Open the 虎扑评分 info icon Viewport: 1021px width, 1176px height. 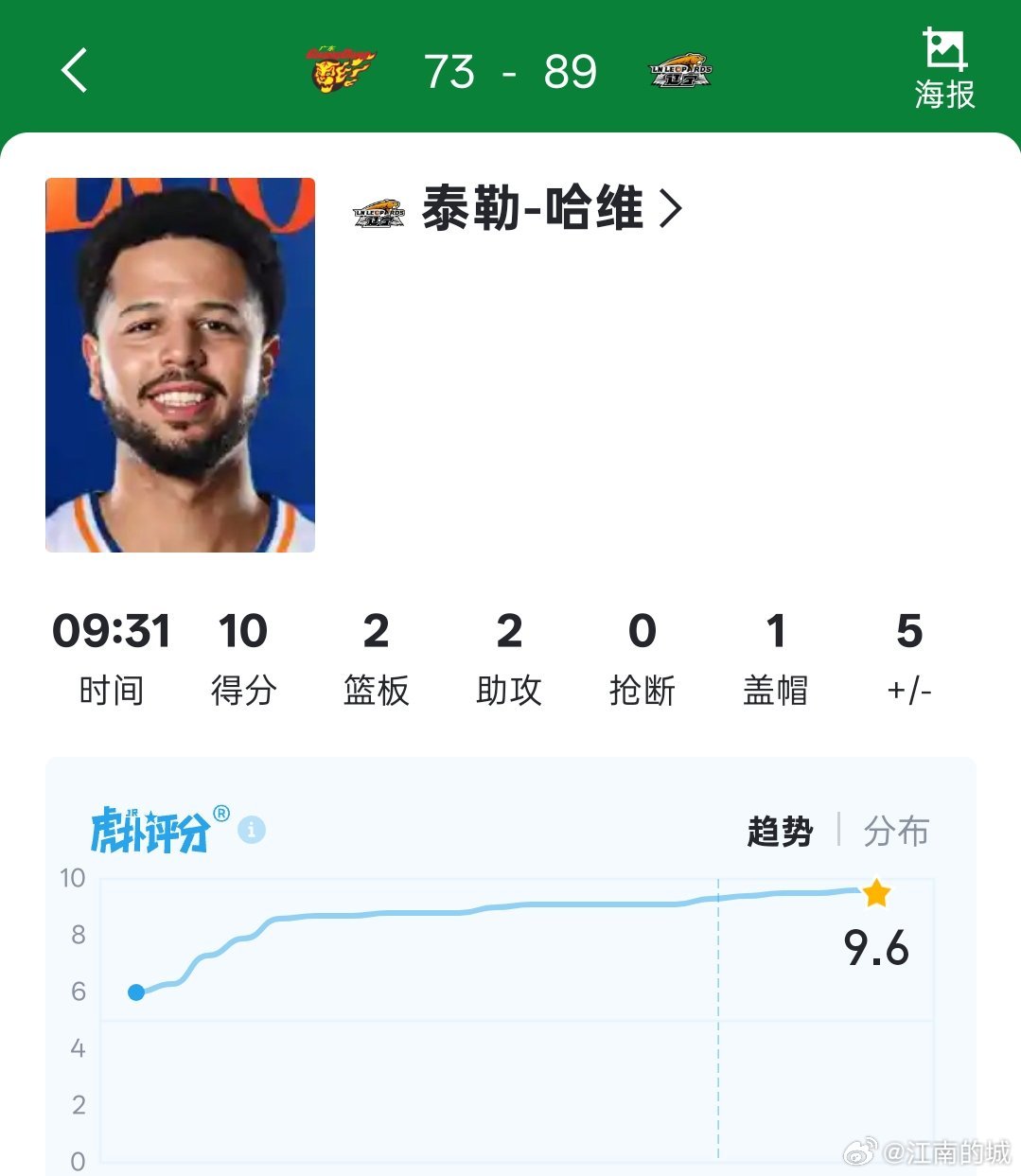coord(250,830)
